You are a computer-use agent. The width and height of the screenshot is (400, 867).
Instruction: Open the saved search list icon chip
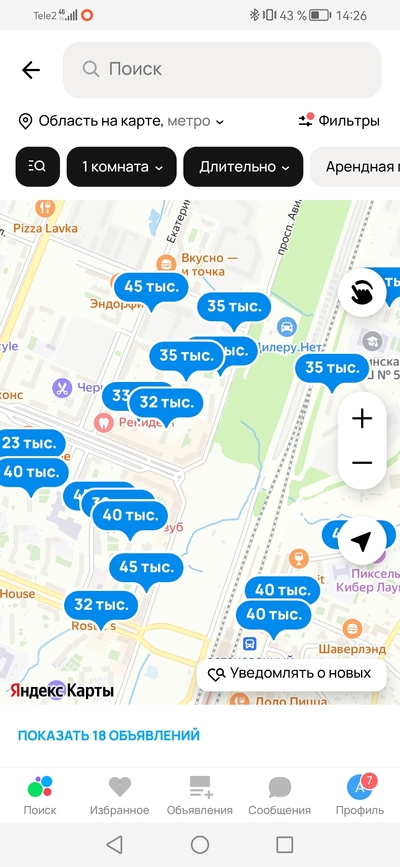coord(37,166)
